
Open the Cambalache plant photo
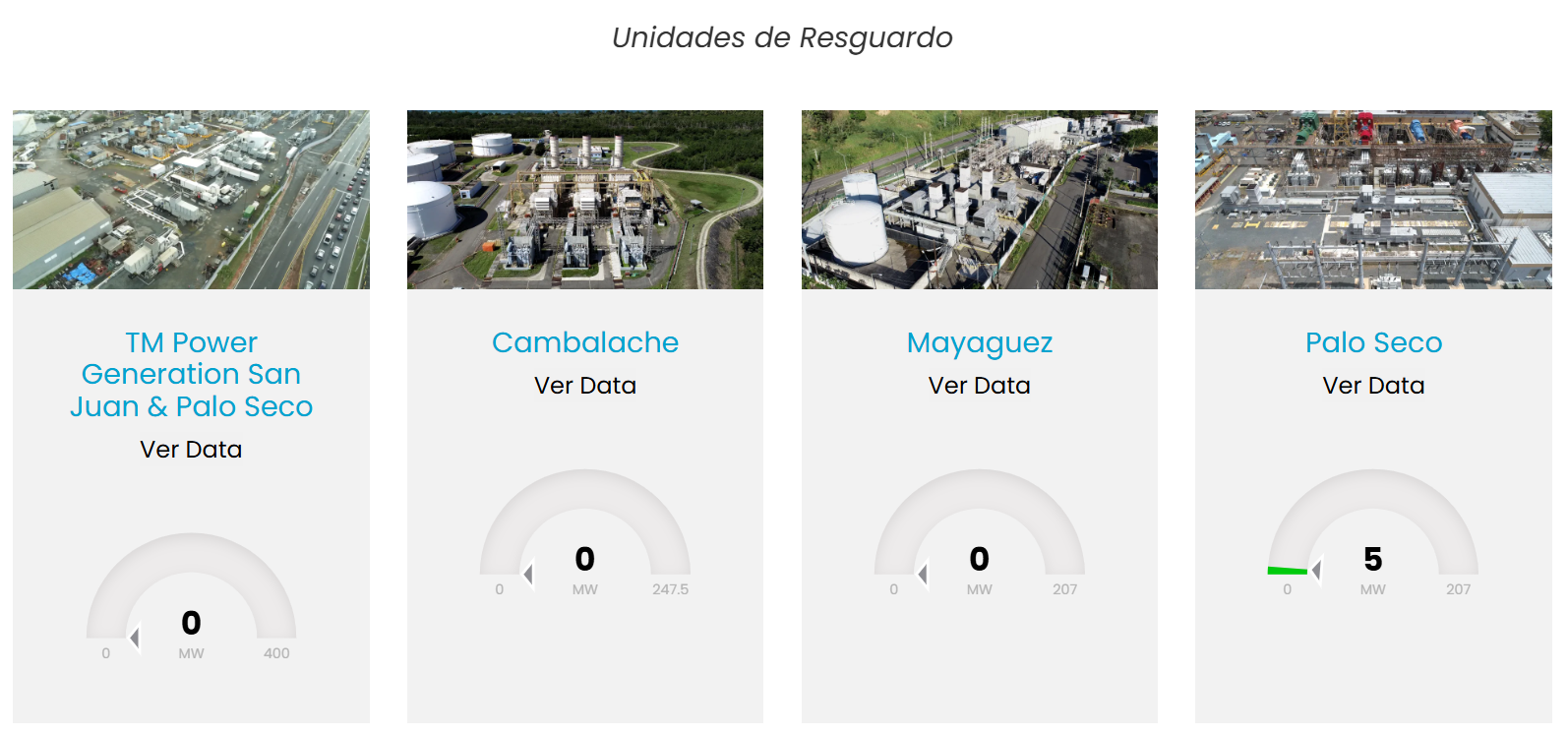584,200
